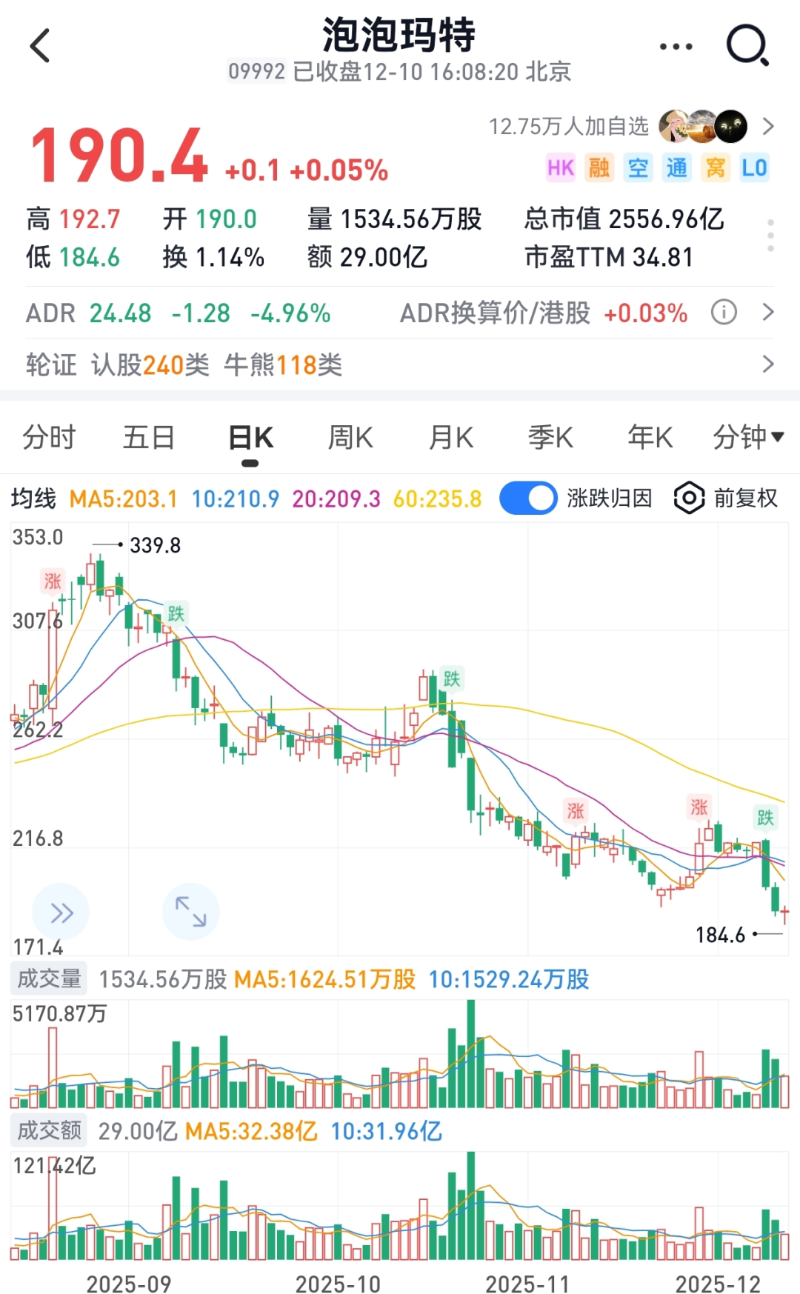Switch to the 月K chart tab
The height and width of the screenshot is (1294, 800).
tap(450, 437)
